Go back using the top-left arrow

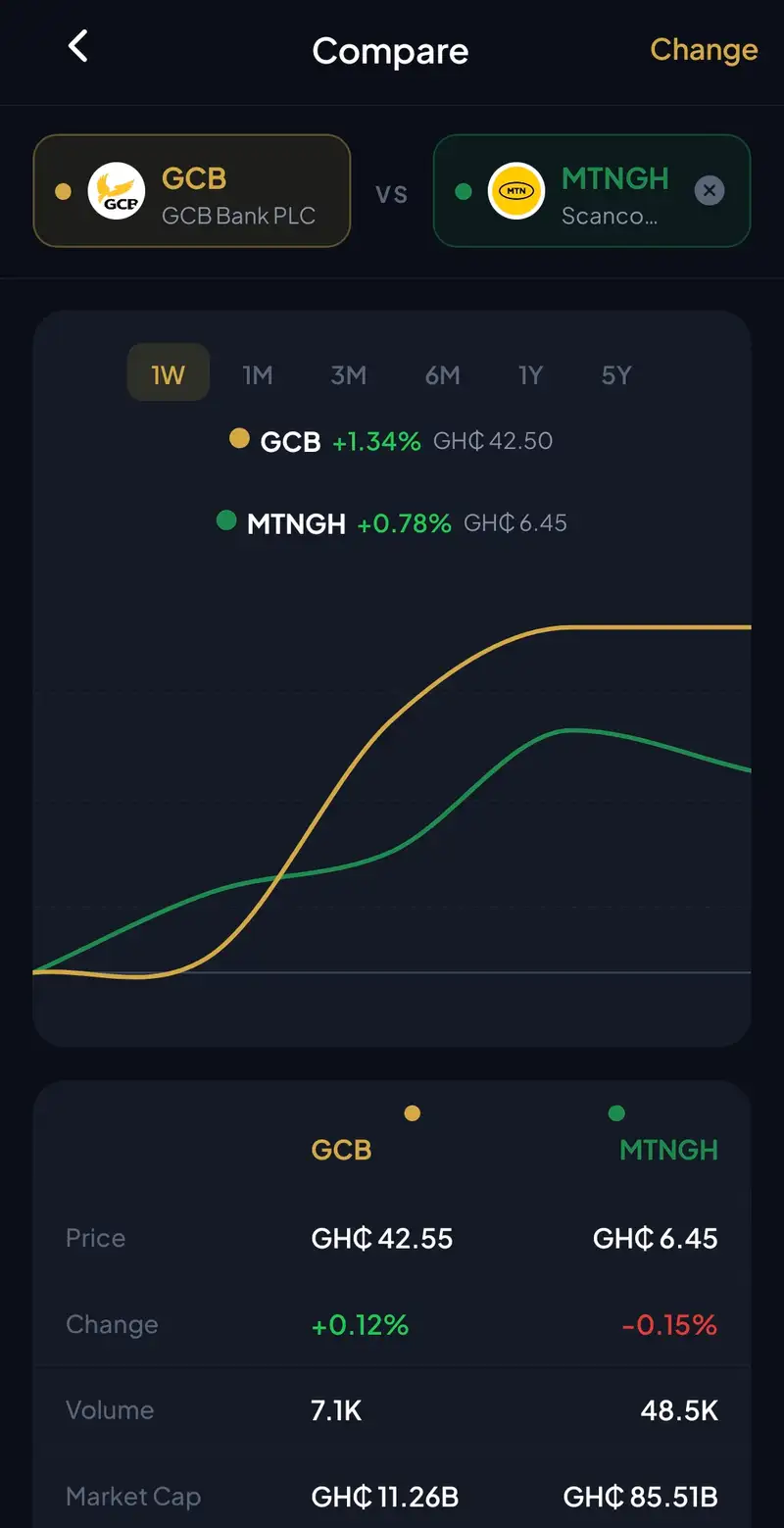pyautogui.click(x=78, y=46)
